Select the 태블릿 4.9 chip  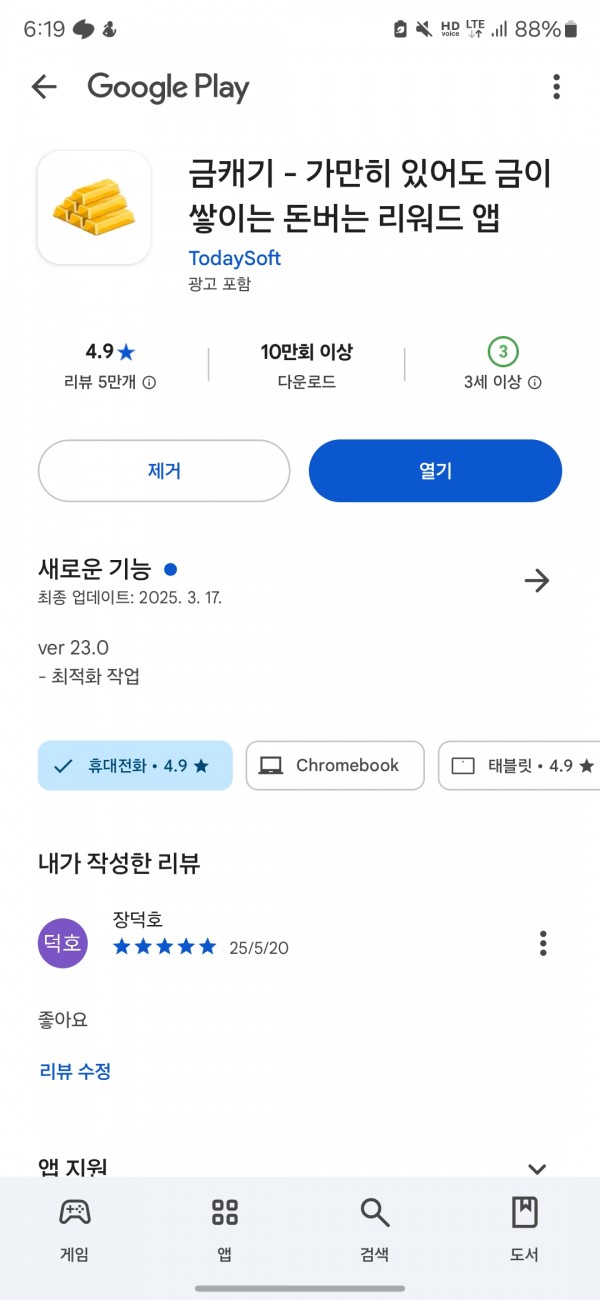[x=519, y=766]
